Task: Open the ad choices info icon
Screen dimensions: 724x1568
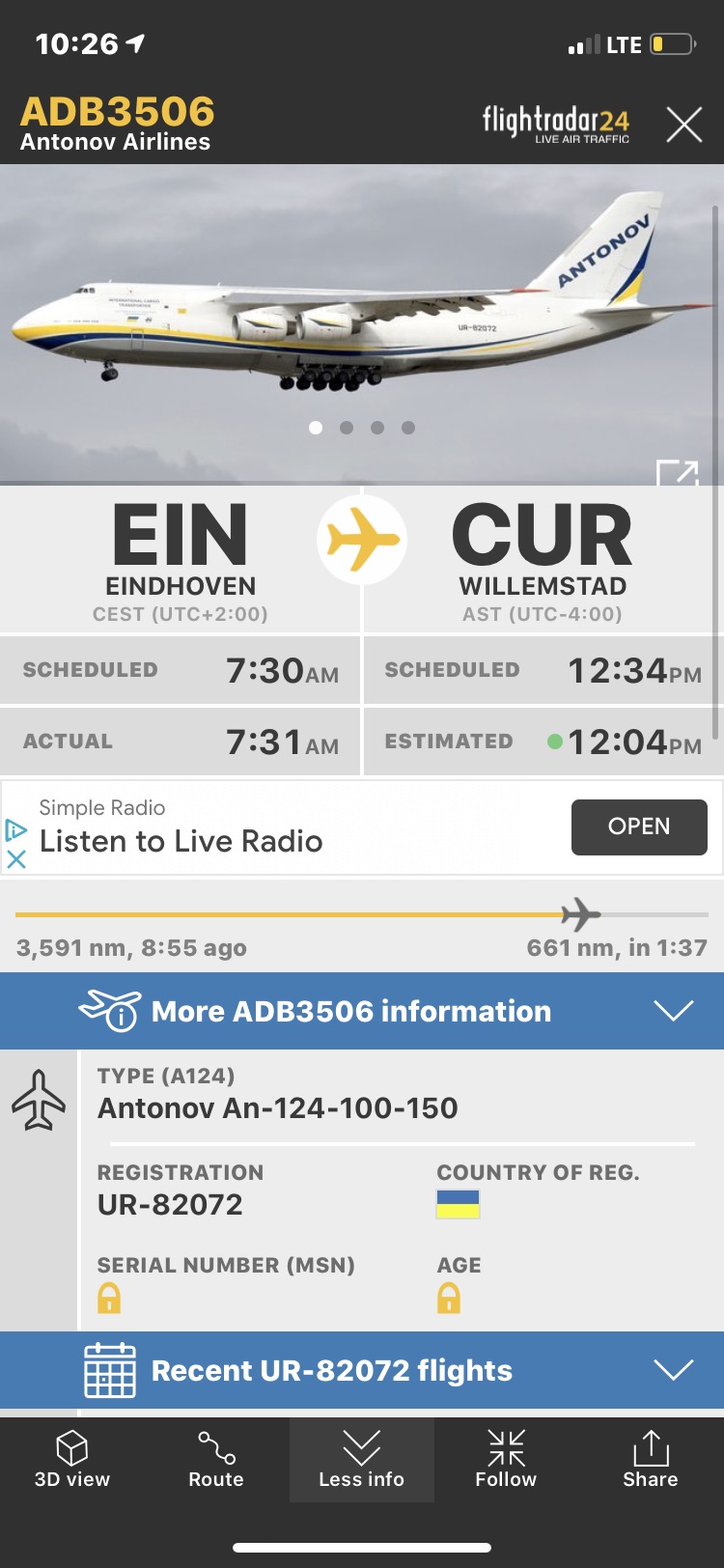Action: click(x=16, y=830)
